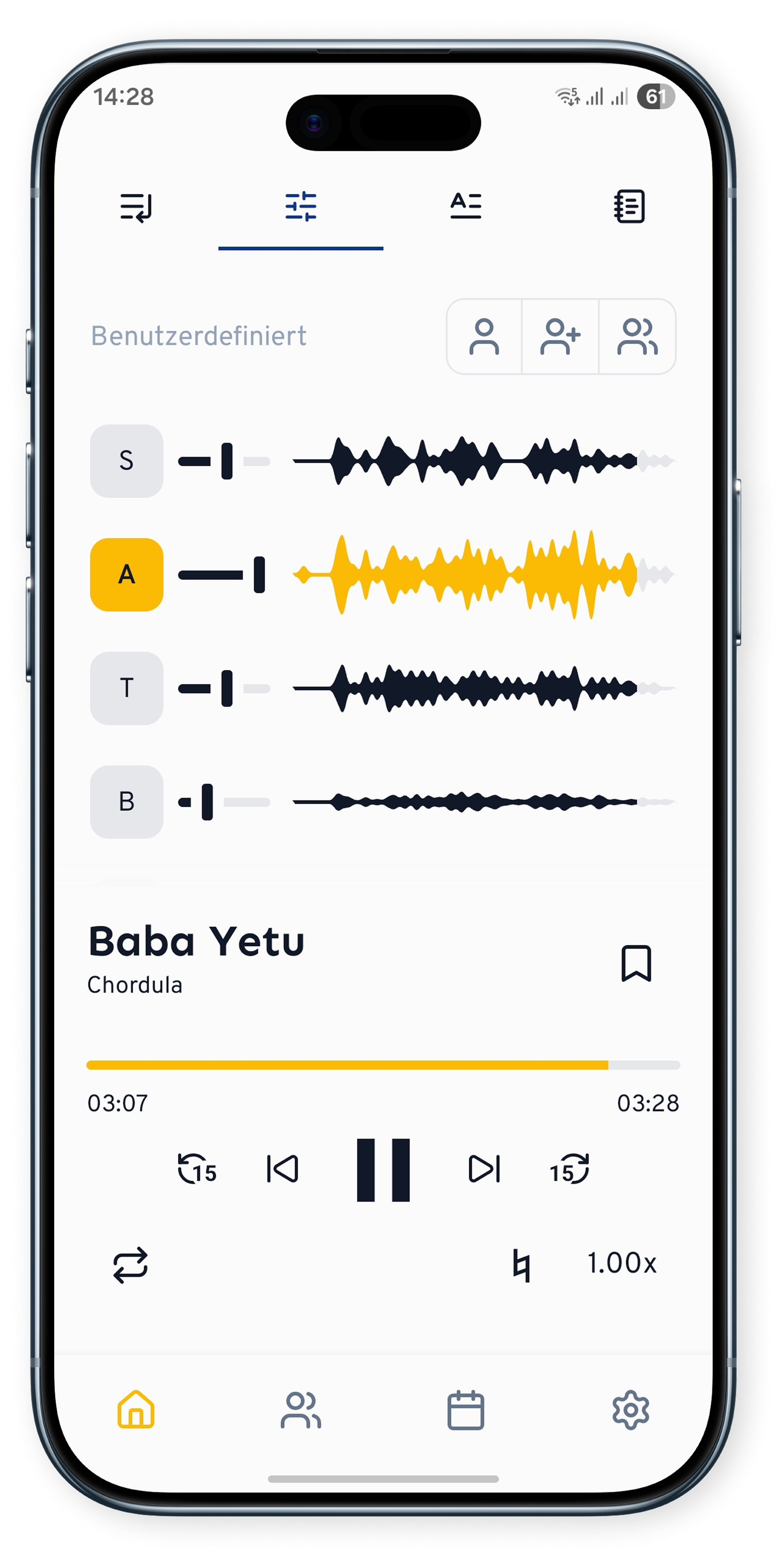
Task: Toggle the highlighted A alto voice button
Action: (x=126, y=575)
